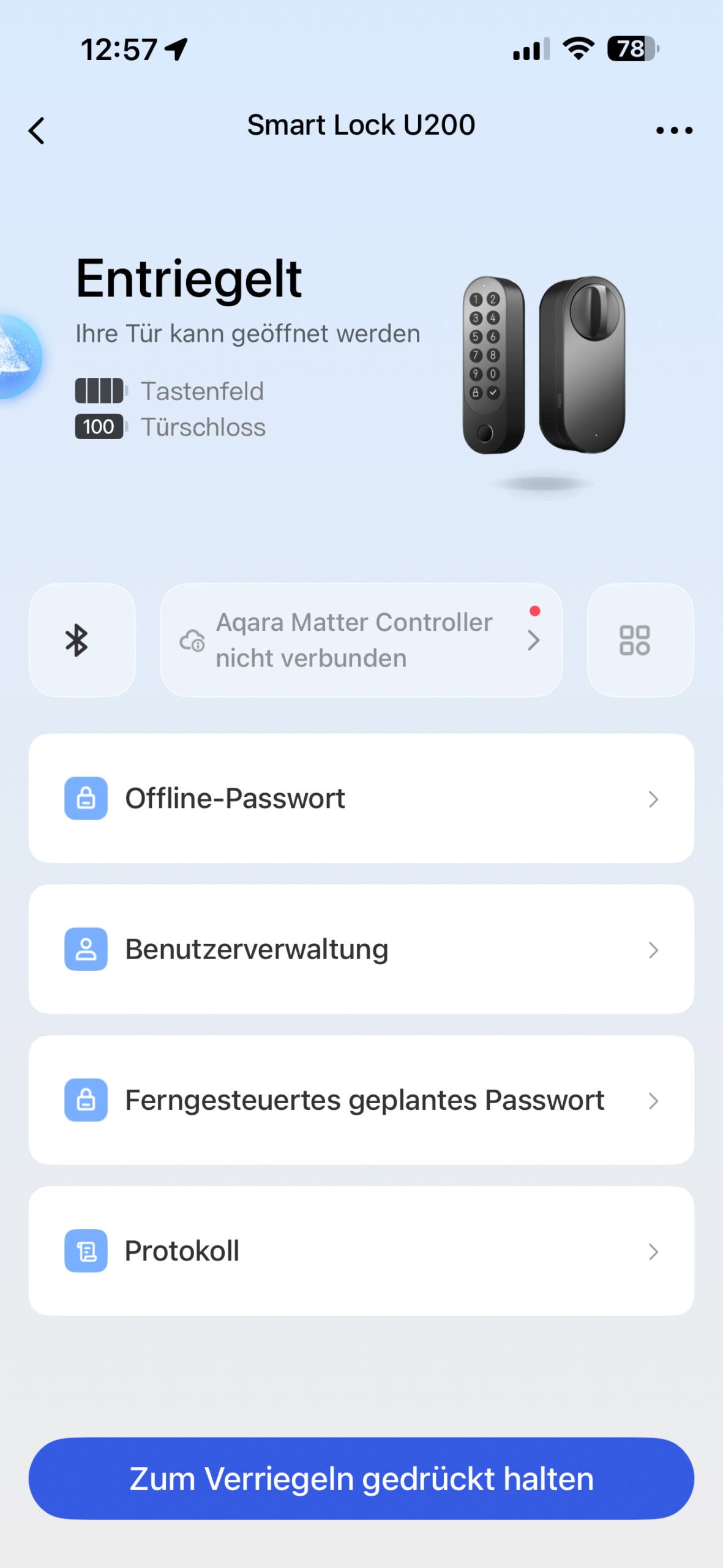Tap the blue floating assistant bubble
The height and width of the screenshot is (1568, 723).
coord(18,356)
